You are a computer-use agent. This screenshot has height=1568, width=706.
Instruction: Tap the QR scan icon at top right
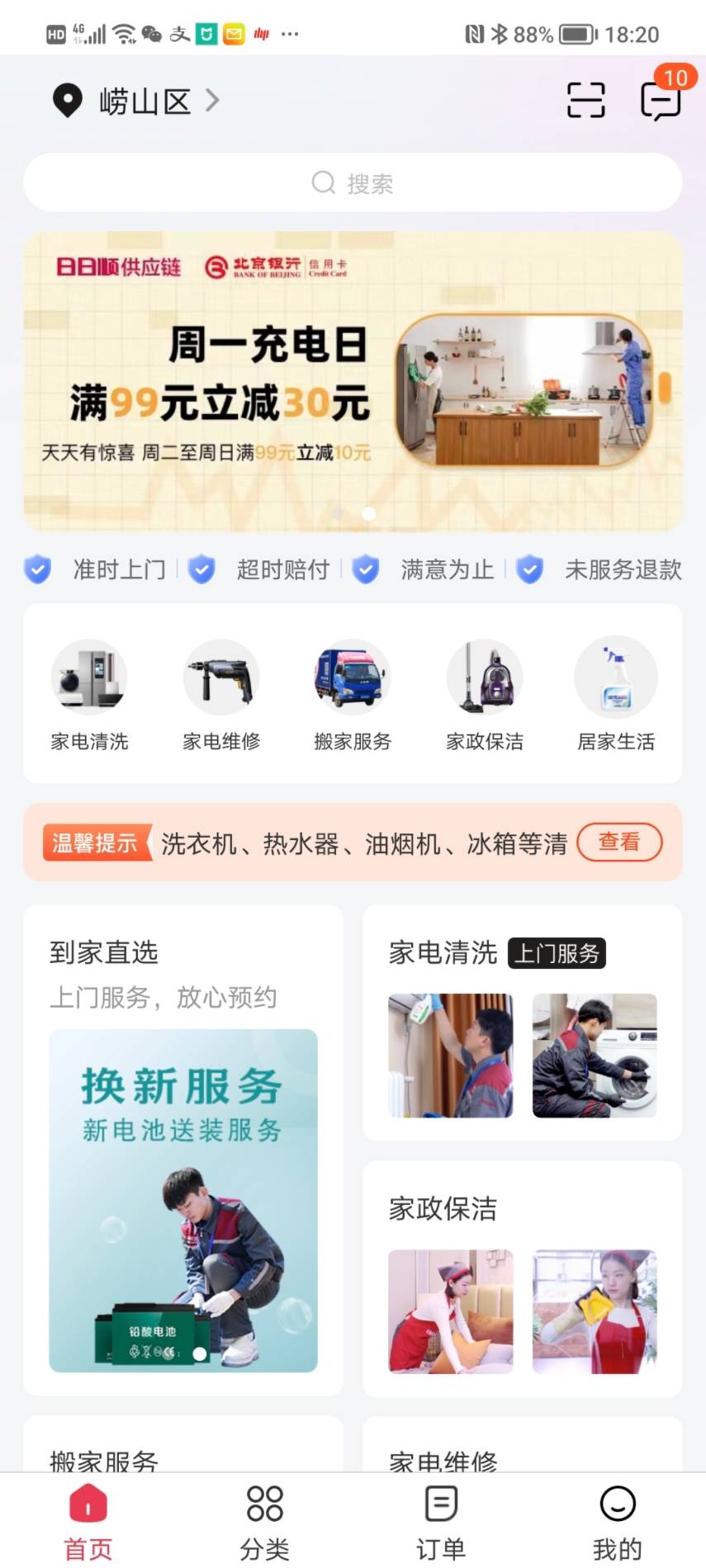(x=585, y=99)
